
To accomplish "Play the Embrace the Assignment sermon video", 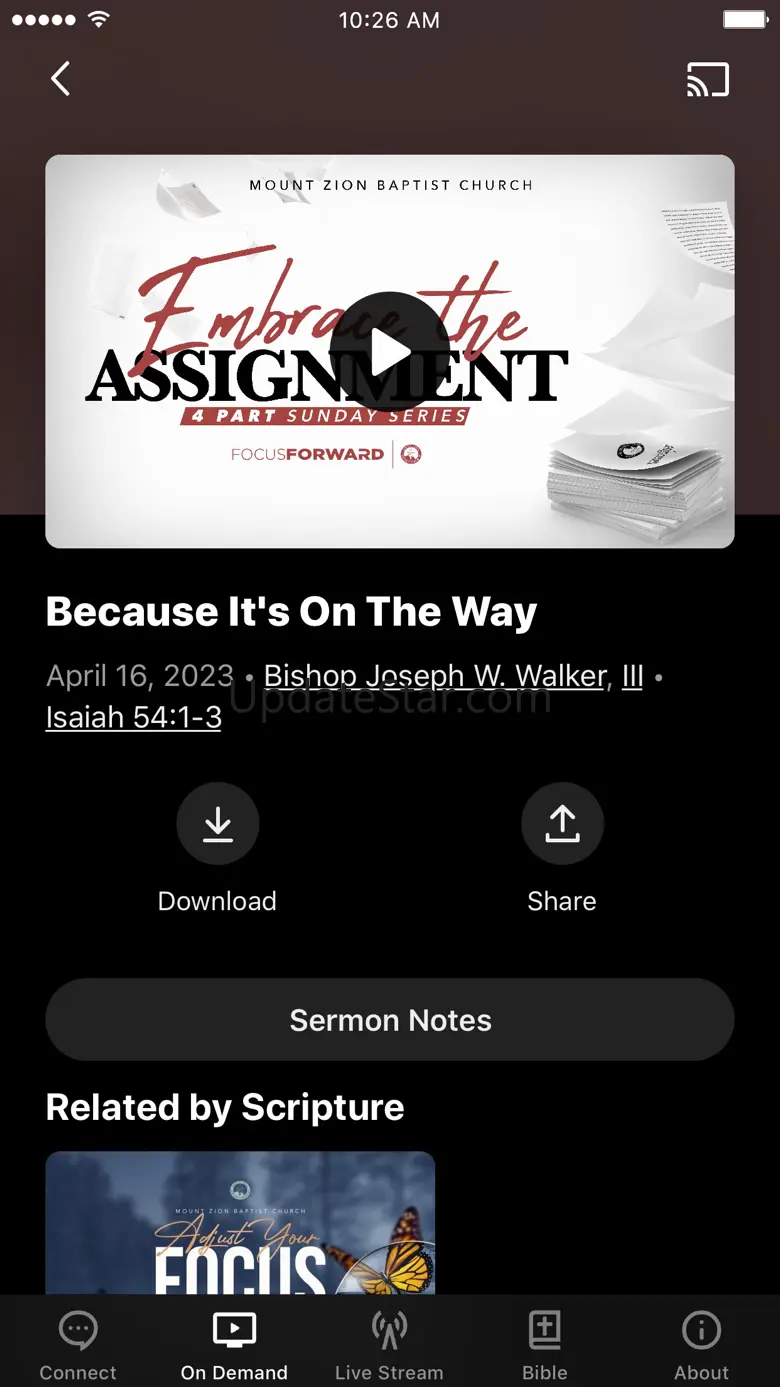I will 389,351.
